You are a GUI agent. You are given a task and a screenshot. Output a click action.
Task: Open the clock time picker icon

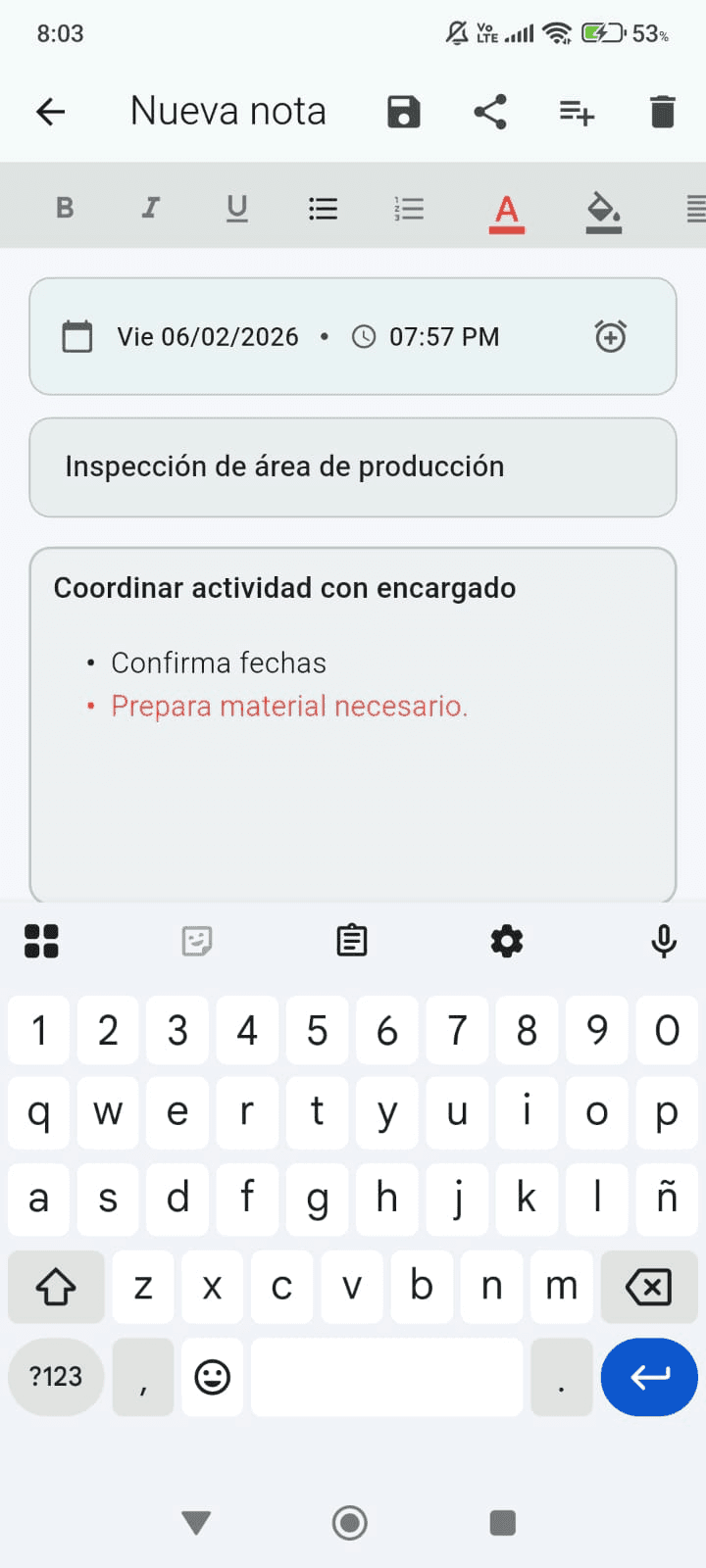pos(364,336)
